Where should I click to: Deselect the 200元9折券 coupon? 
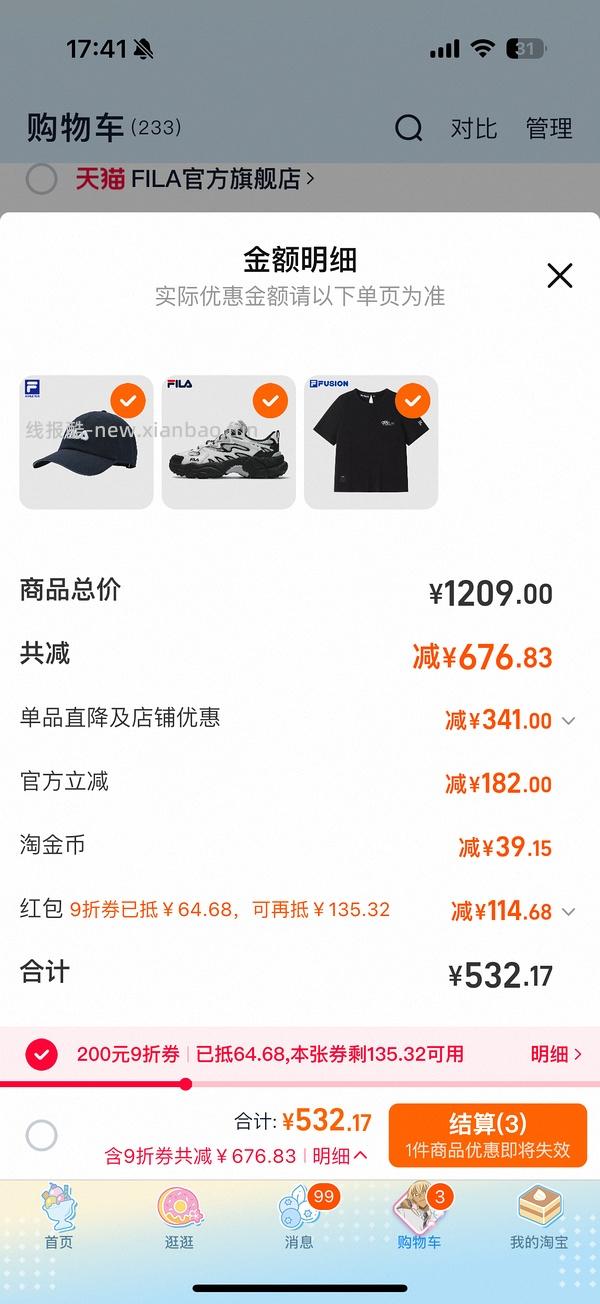(41, 1054)
